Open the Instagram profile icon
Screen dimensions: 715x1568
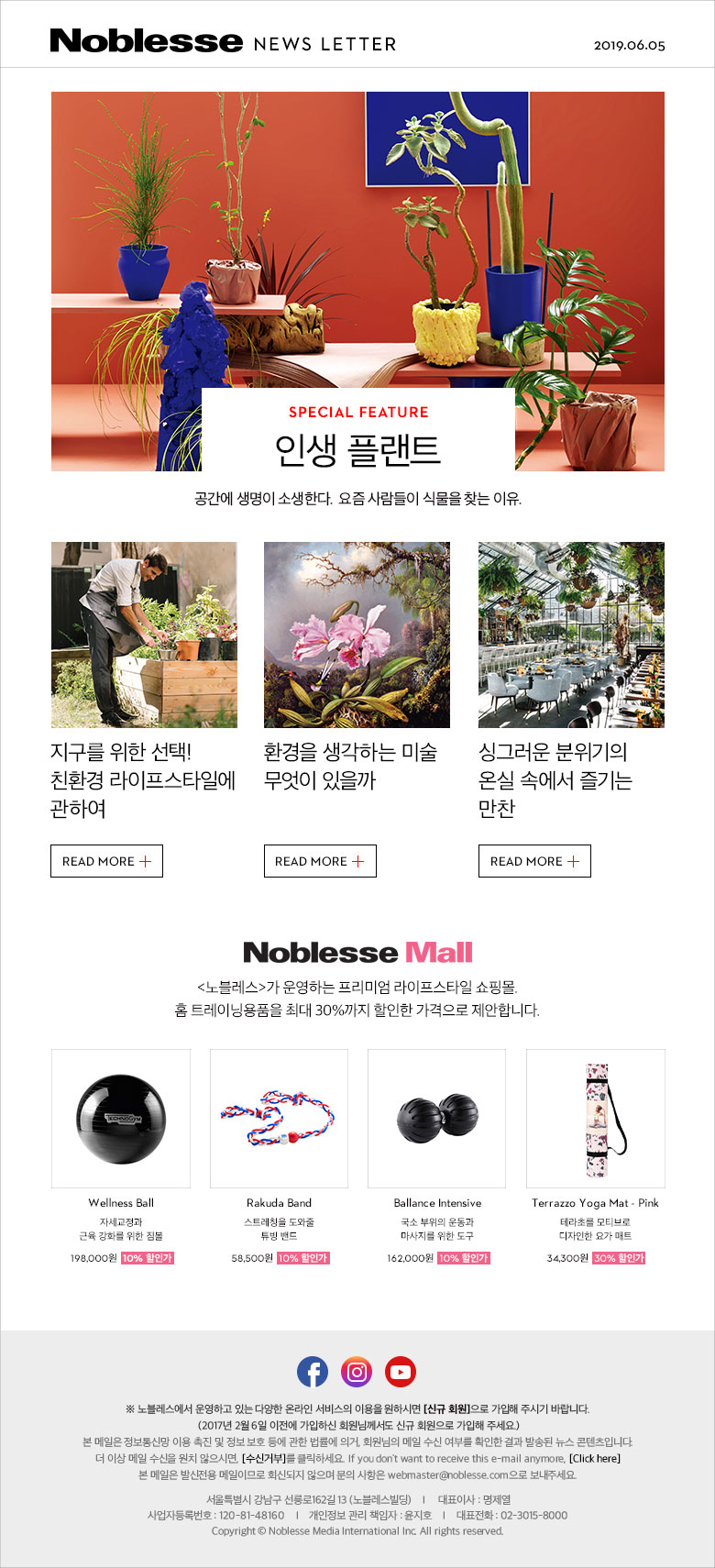pos(357,1372)
